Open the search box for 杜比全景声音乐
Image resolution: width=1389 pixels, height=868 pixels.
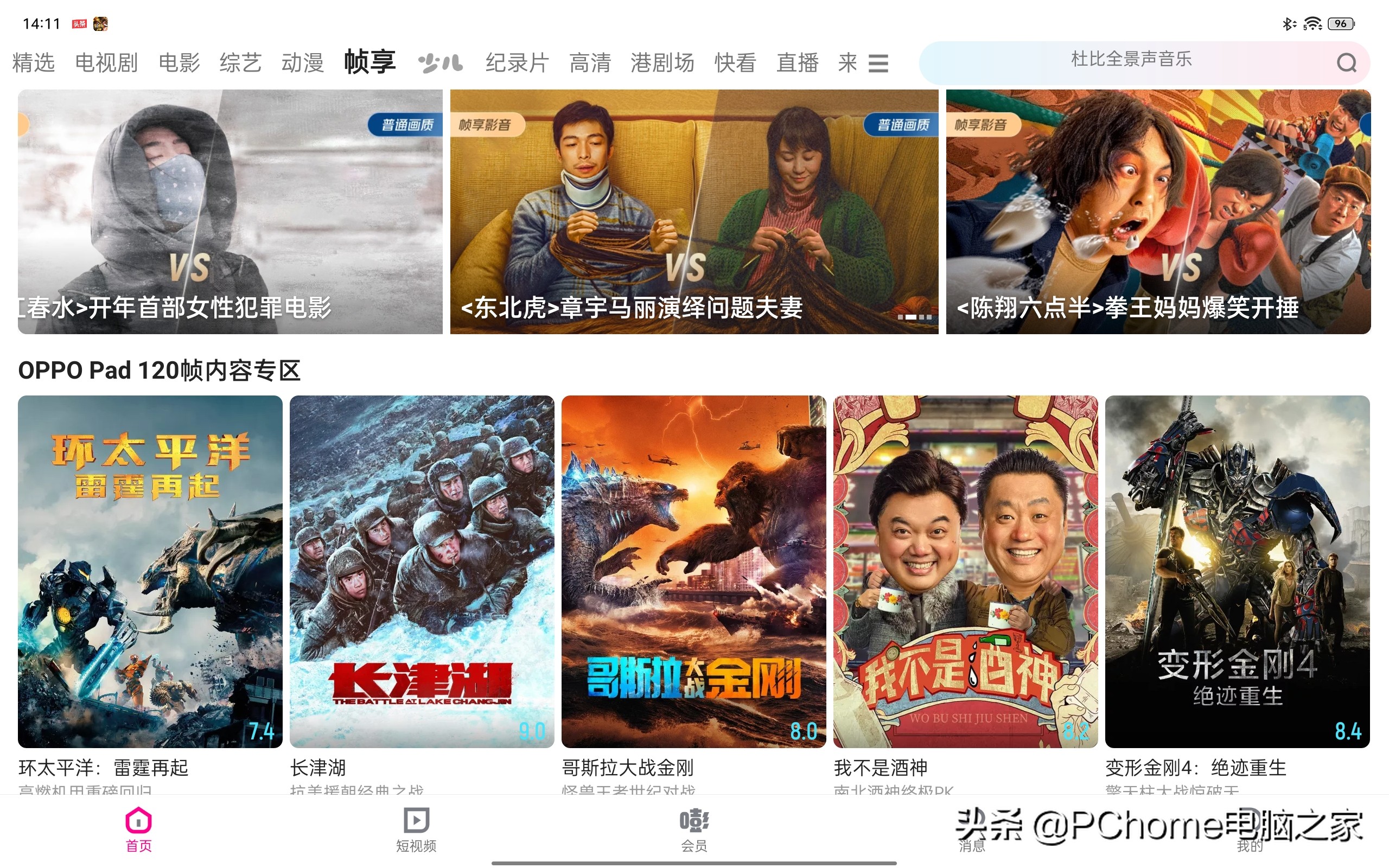pos(1130,60)
